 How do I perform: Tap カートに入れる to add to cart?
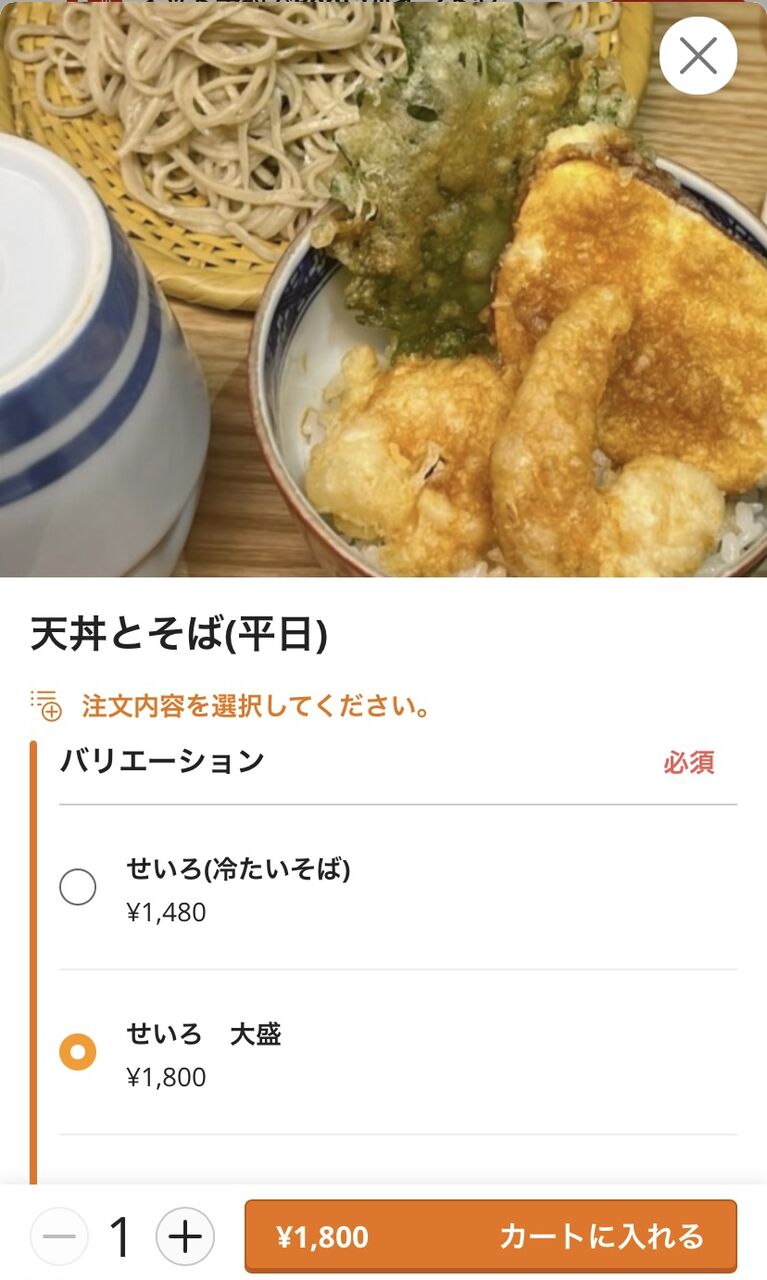click(490, 1237)
